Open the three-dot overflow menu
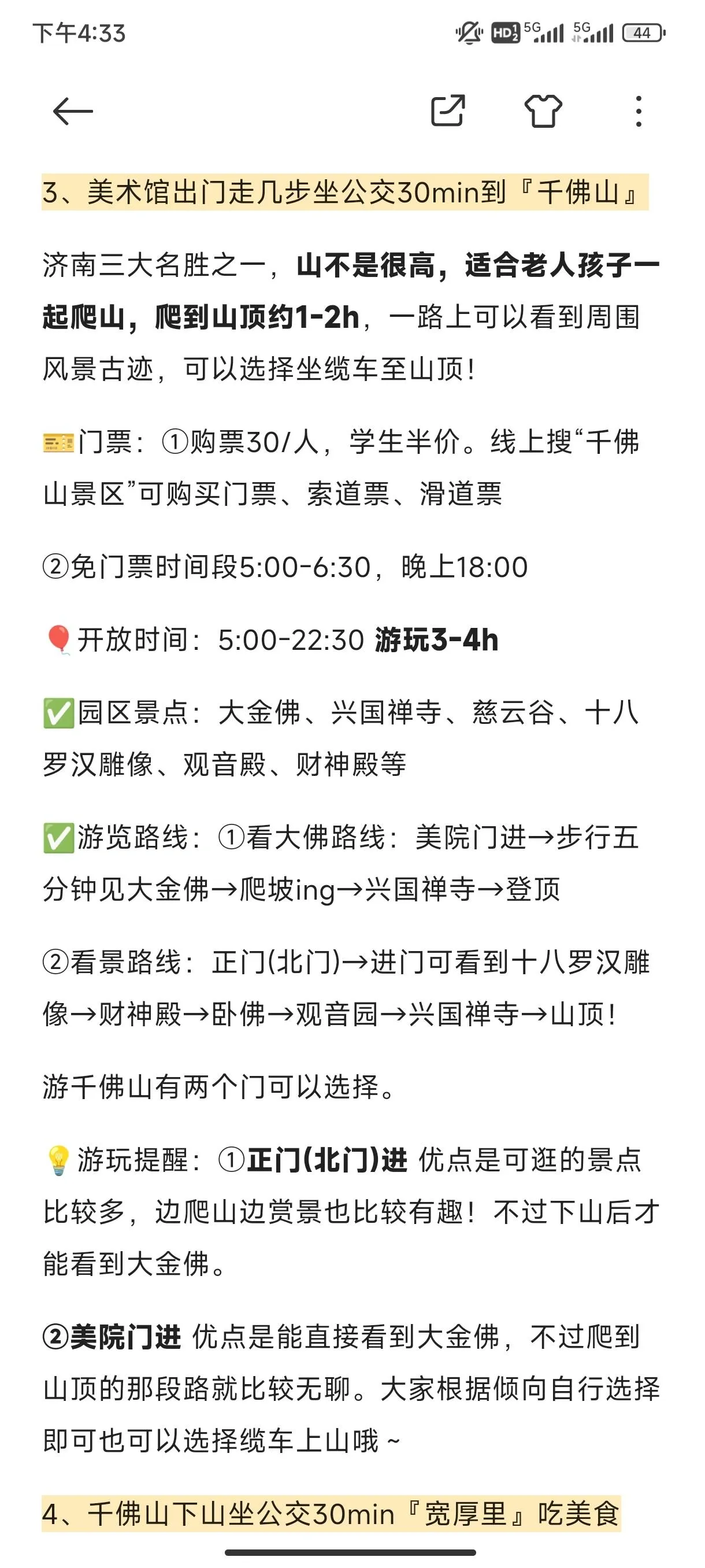This screenshot has width=705, height=1568. point(638,112)
